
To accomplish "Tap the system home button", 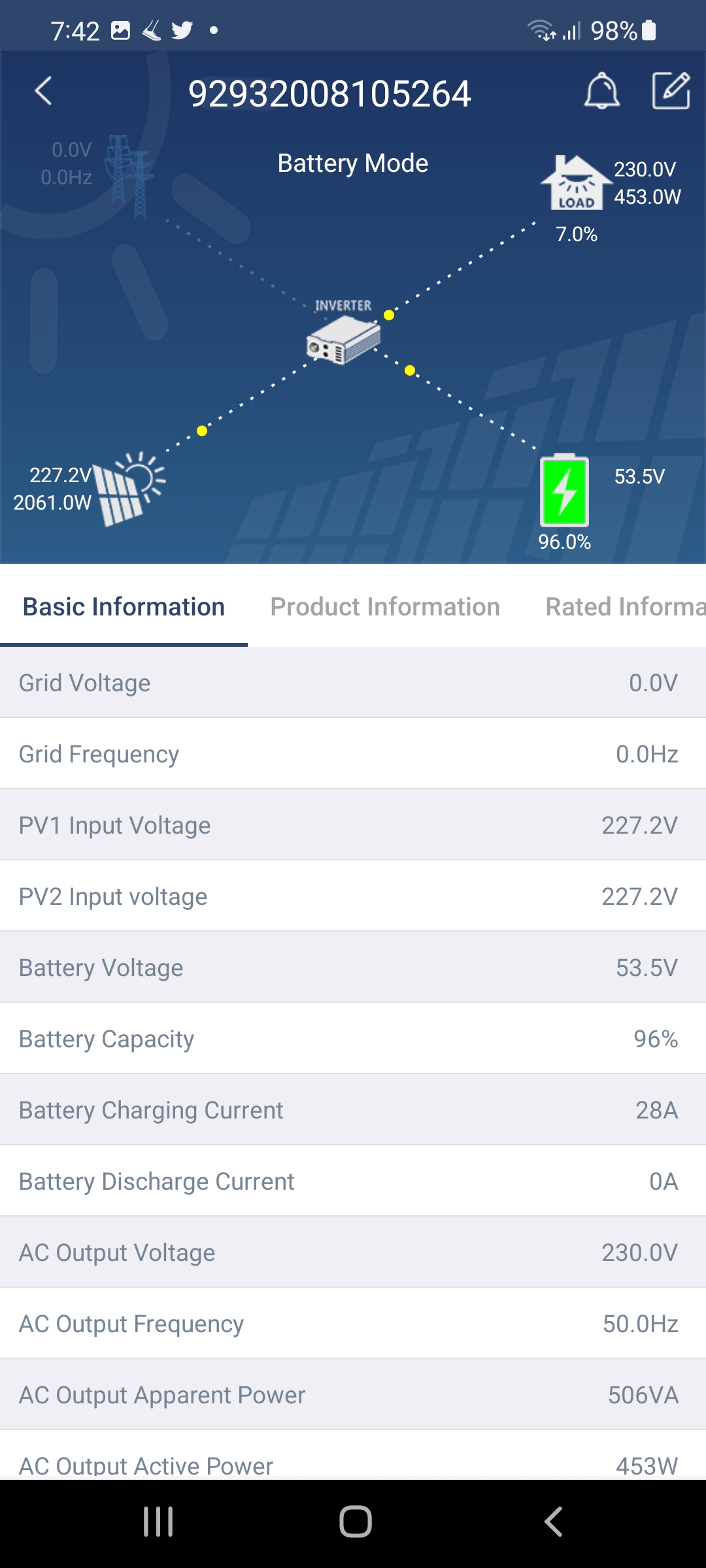I will (x=355, y=1522).
